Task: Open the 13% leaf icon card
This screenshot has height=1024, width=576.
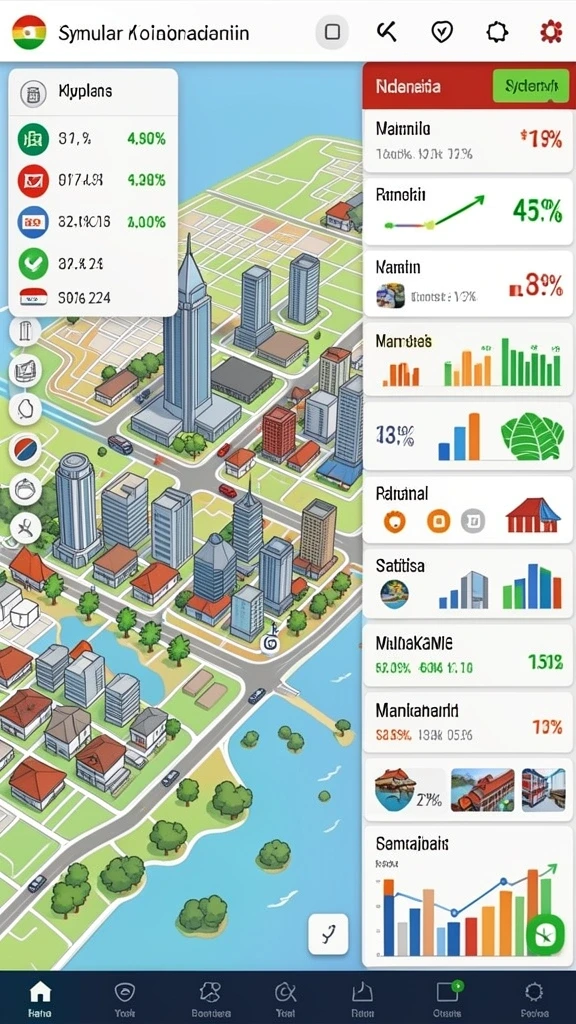Action: coord(468,436)
